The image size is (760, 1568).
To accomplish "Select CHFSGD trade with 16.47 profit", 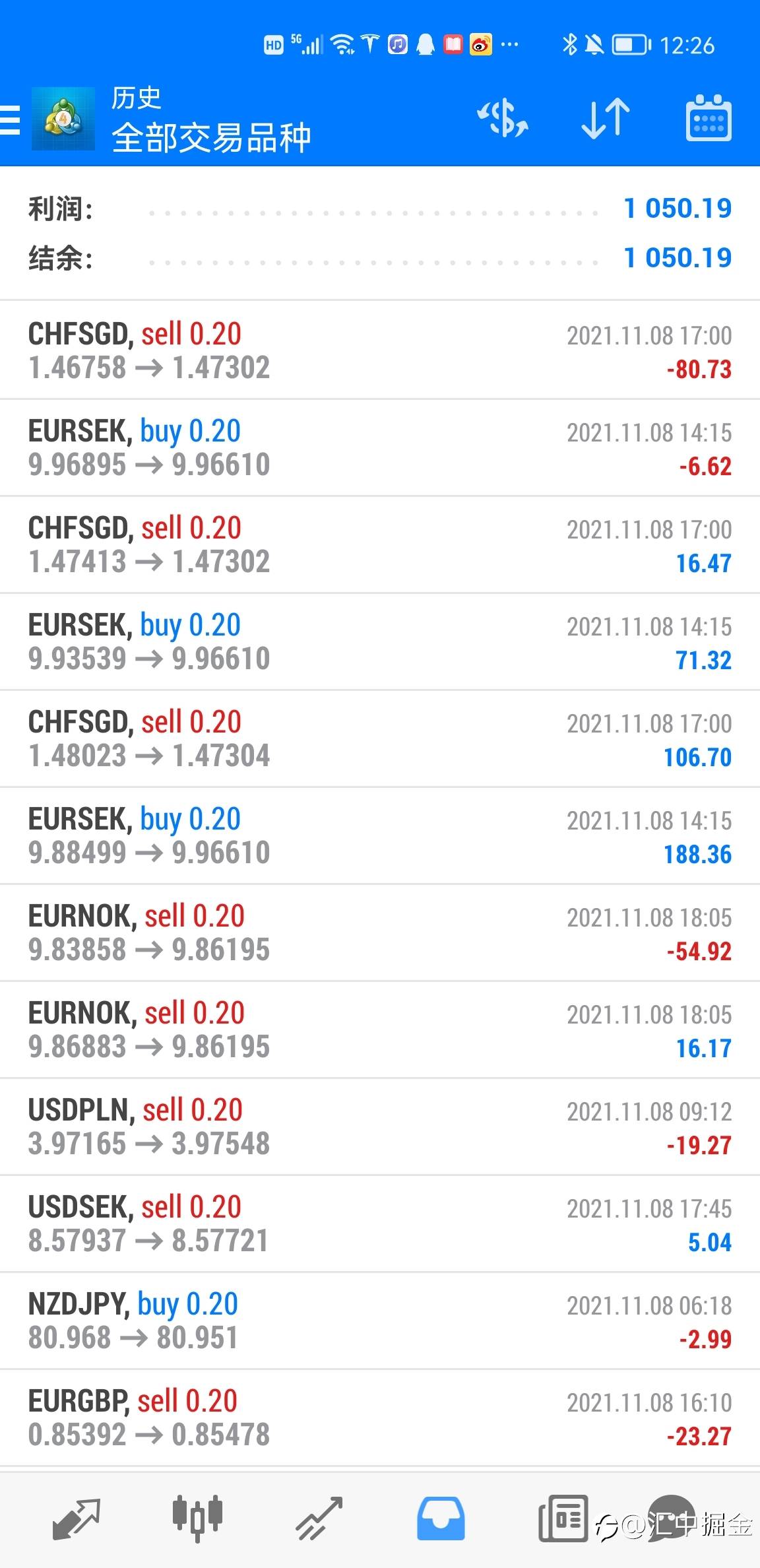I will pyautogui.click(x=380, y=544).
